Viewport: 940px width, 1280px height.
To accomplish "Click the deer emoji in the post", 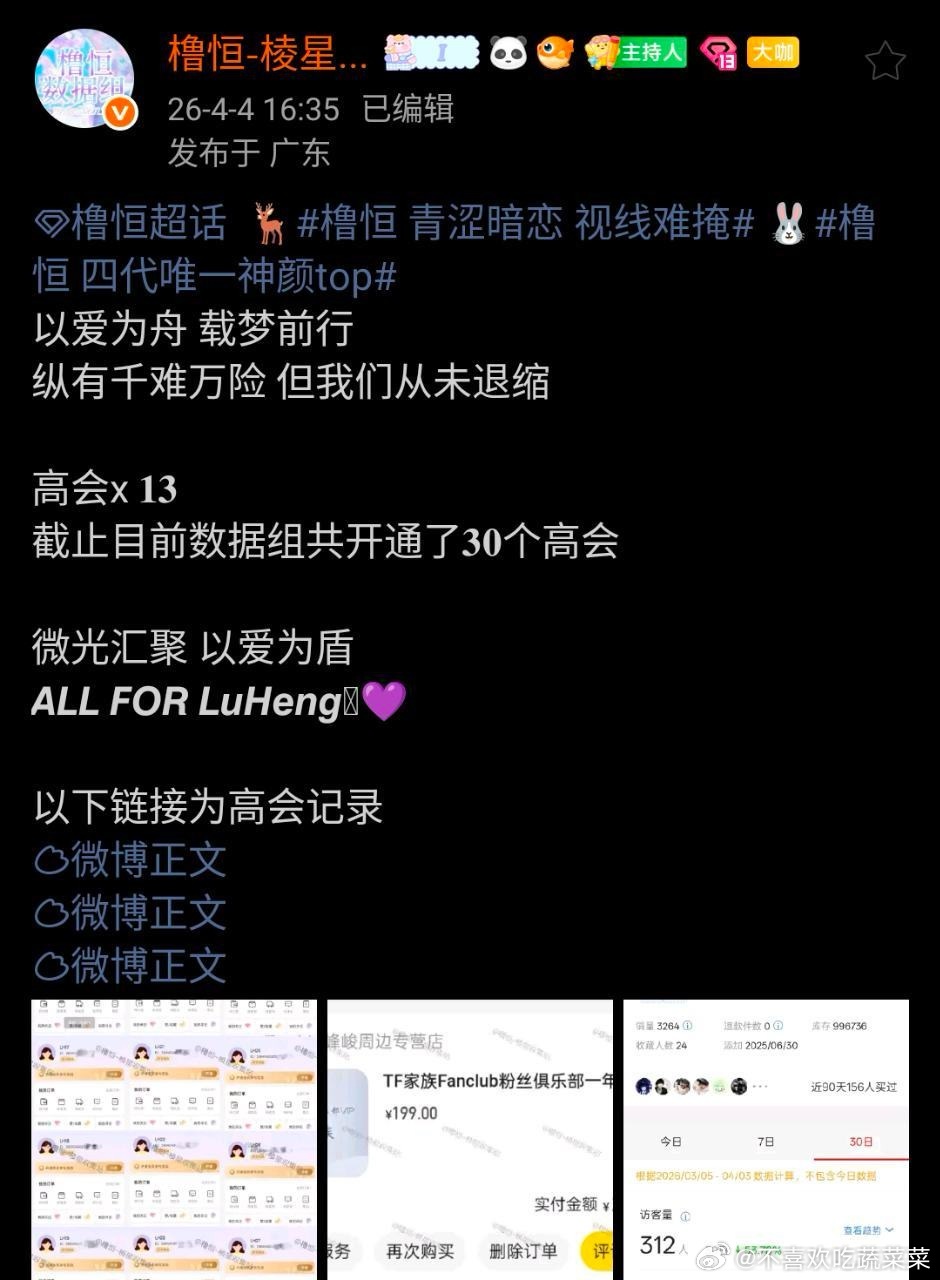I will click(267, 222).
